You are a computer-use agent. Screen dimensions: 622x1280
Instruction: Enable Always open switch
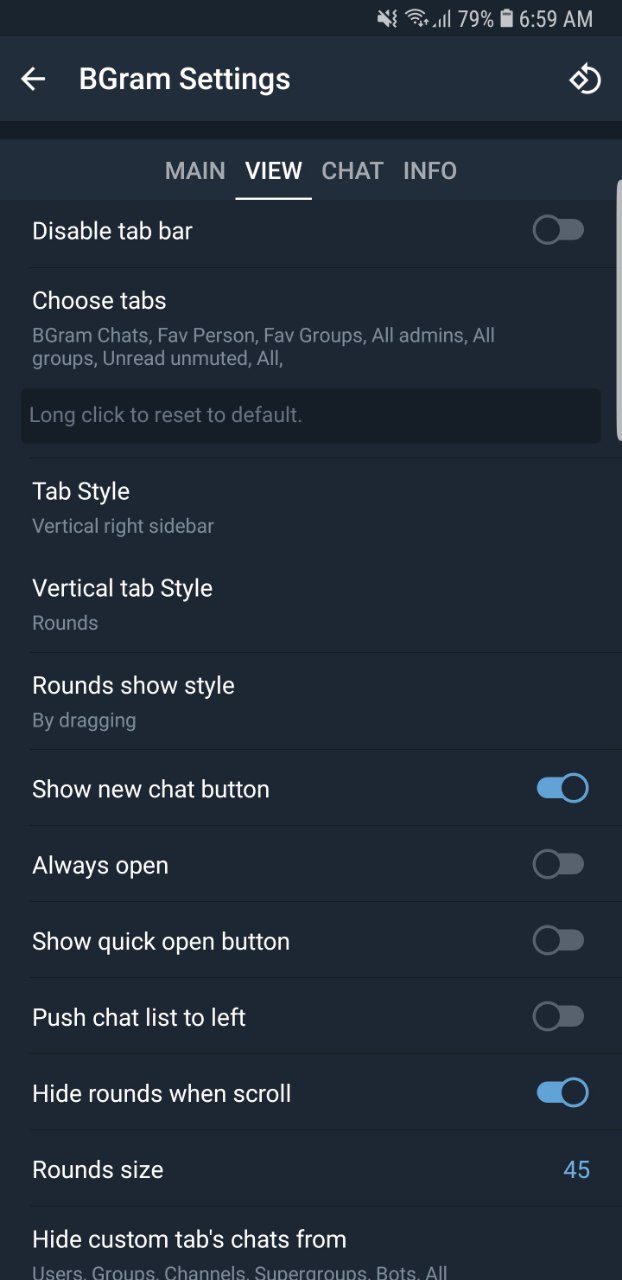point(558,865)
